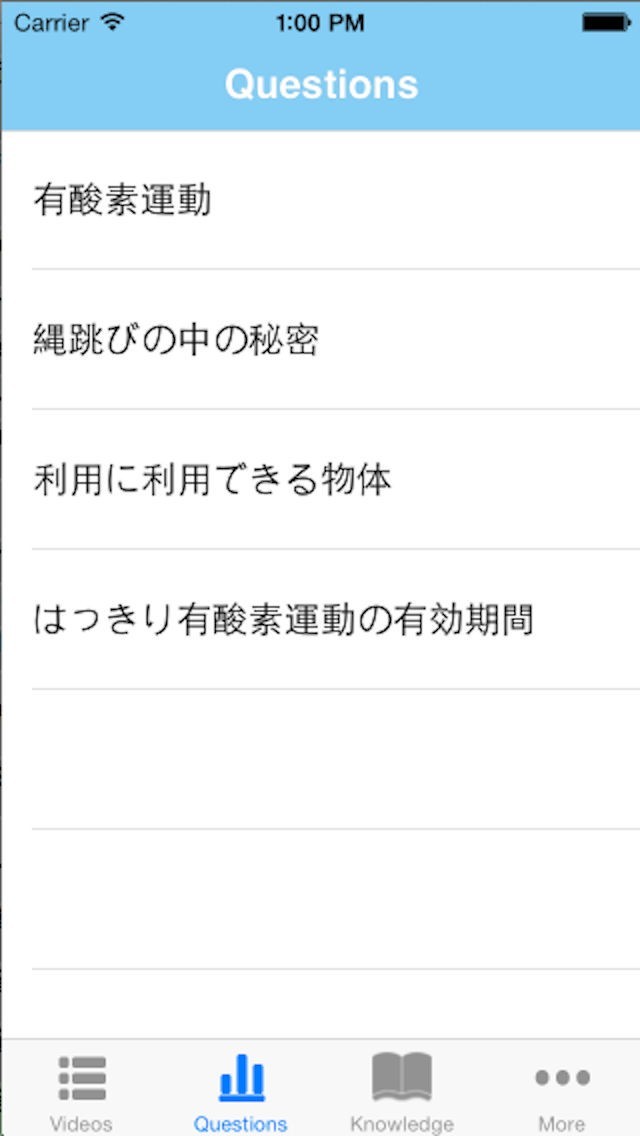Image resolution: width=640 pixels, height=1136 pixels.
Task: Open the 縄跳びの中の秘密 row
Action: 320,339
